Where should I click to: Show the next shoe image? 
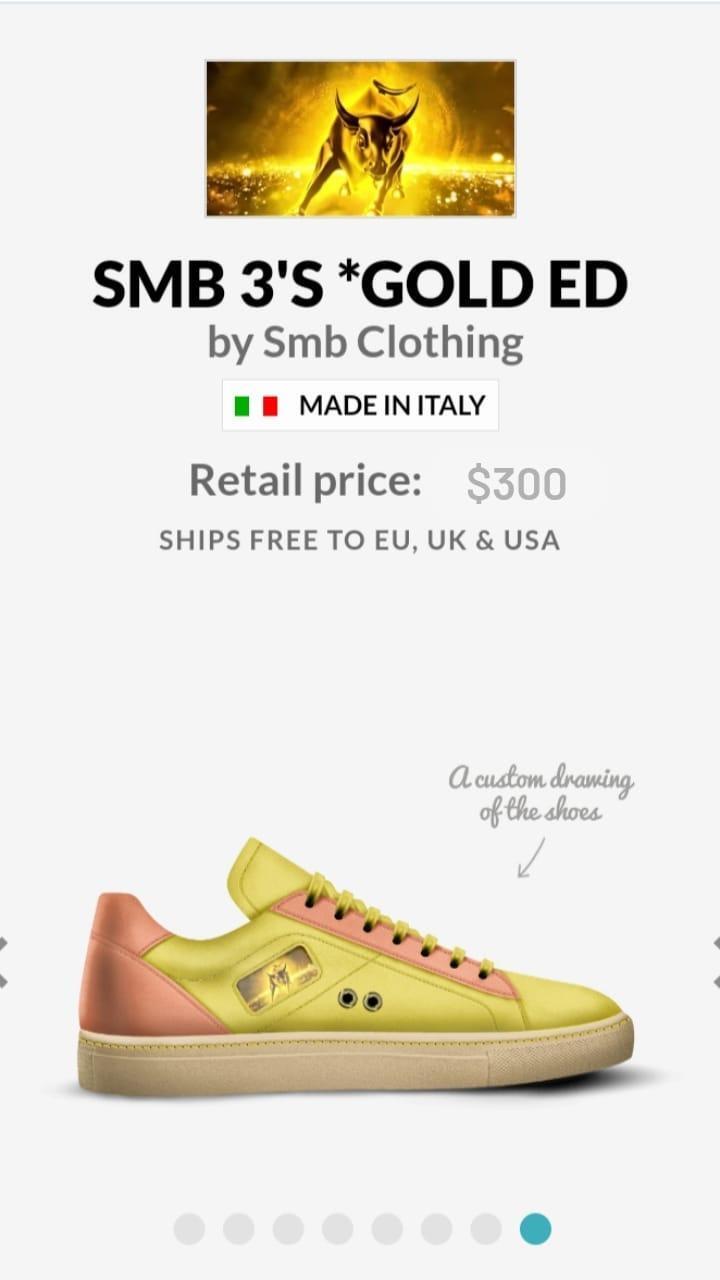point(714,961)
